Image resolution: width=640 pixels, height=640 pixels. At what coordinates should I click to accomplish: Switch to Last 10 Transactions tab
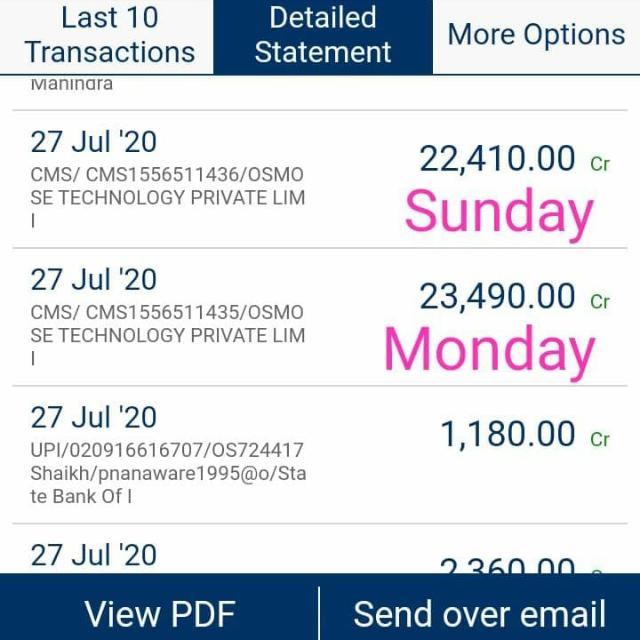click(x=108, y=35)
